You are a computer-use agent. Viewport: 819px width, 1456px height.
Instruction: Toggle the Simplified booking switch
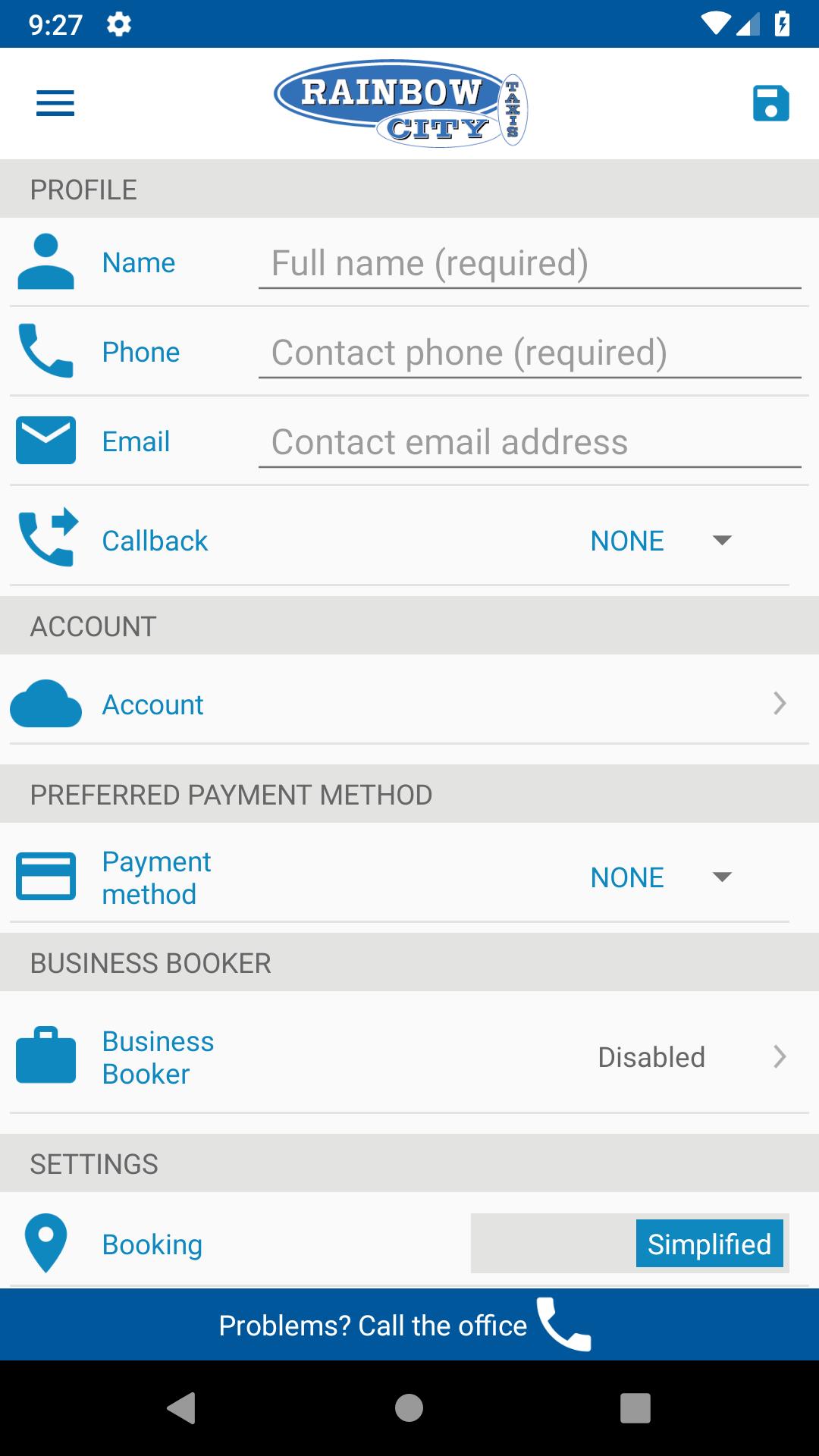coord(629,1244)
